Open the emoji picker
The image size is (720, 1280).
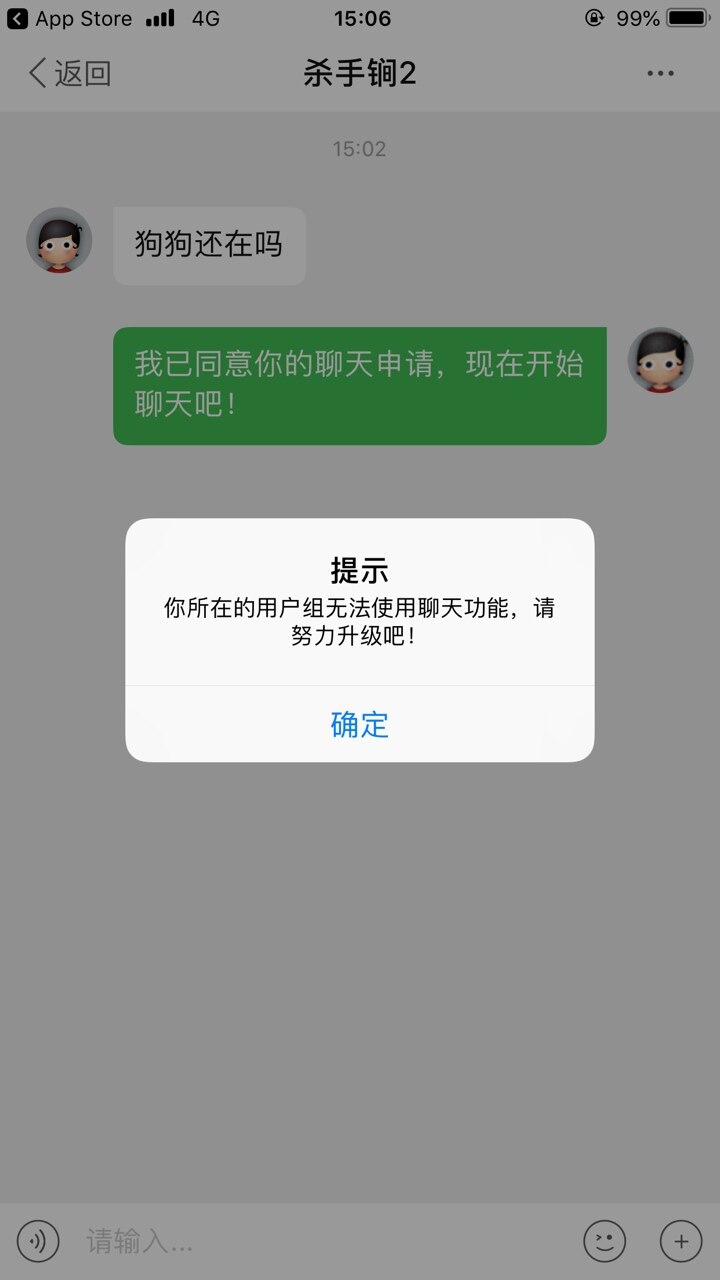[x=604, y=1242]
